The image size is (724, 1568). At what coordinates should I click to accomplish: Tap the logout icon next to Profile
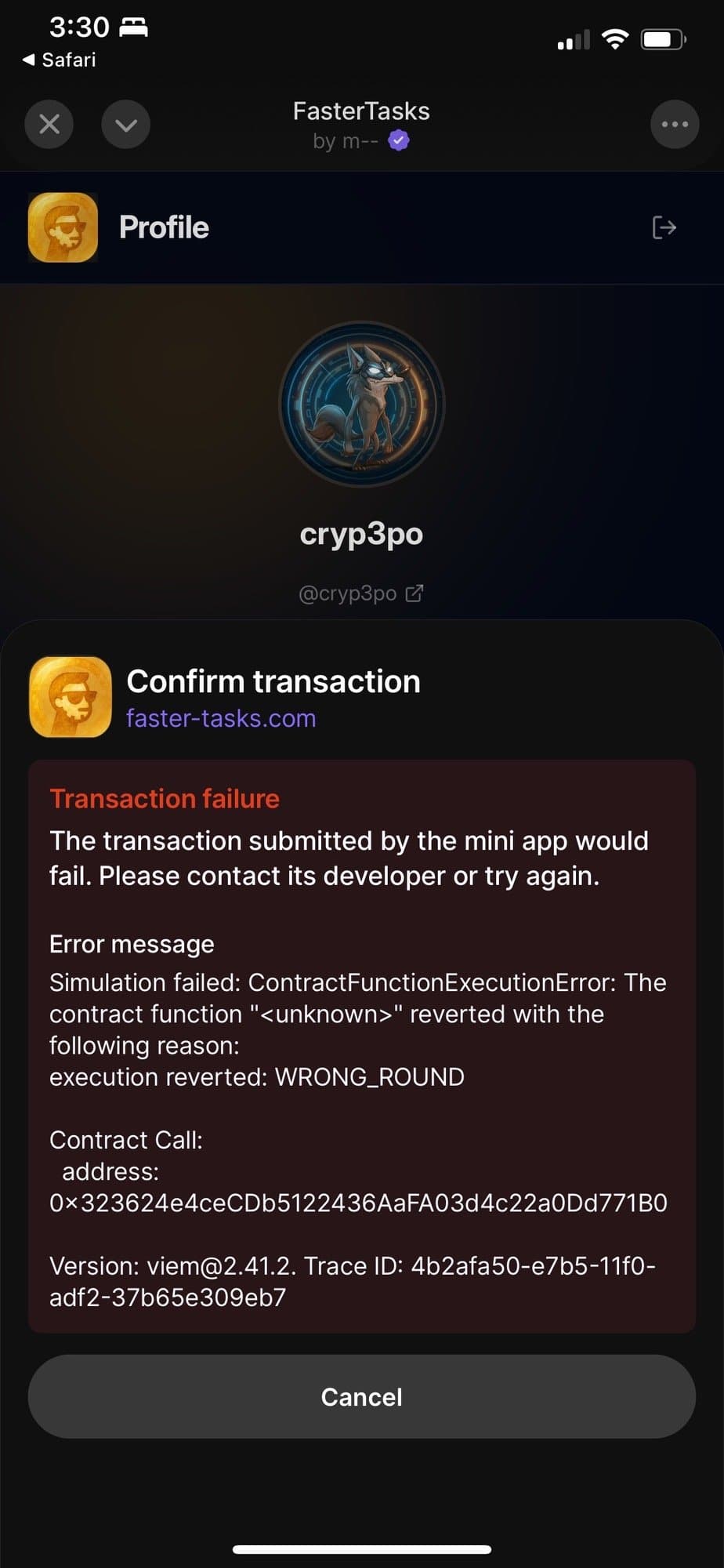click(664, 227)
